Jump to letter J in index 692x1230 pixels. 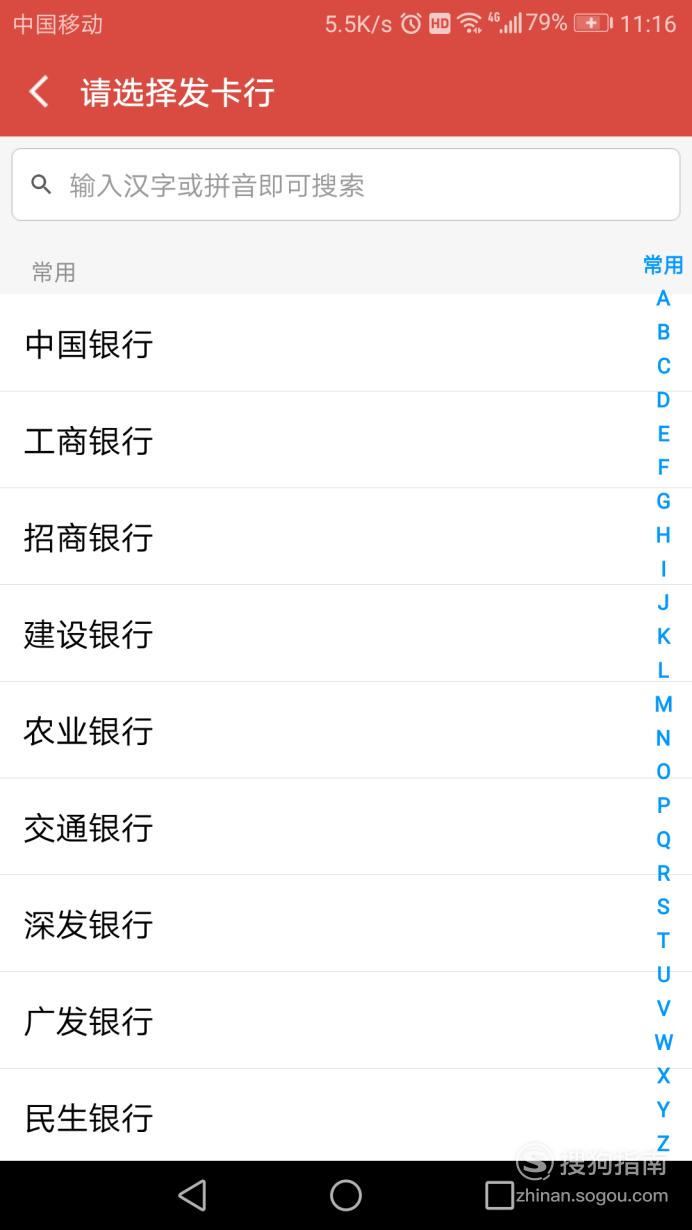663,602
